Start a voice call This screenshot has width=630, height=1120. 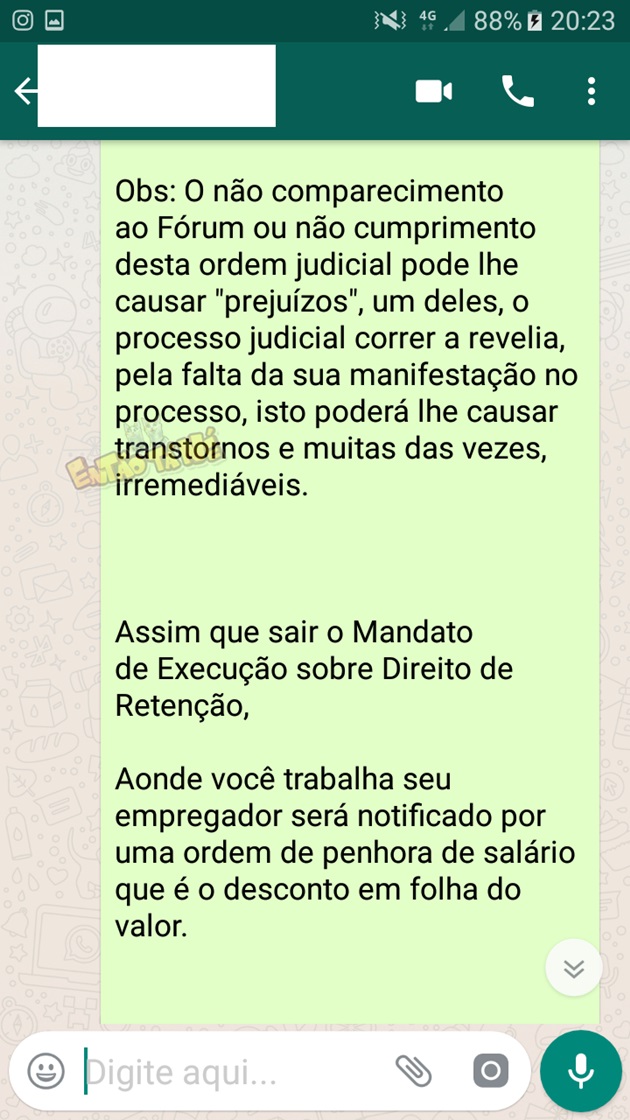[x=518, y=91]
